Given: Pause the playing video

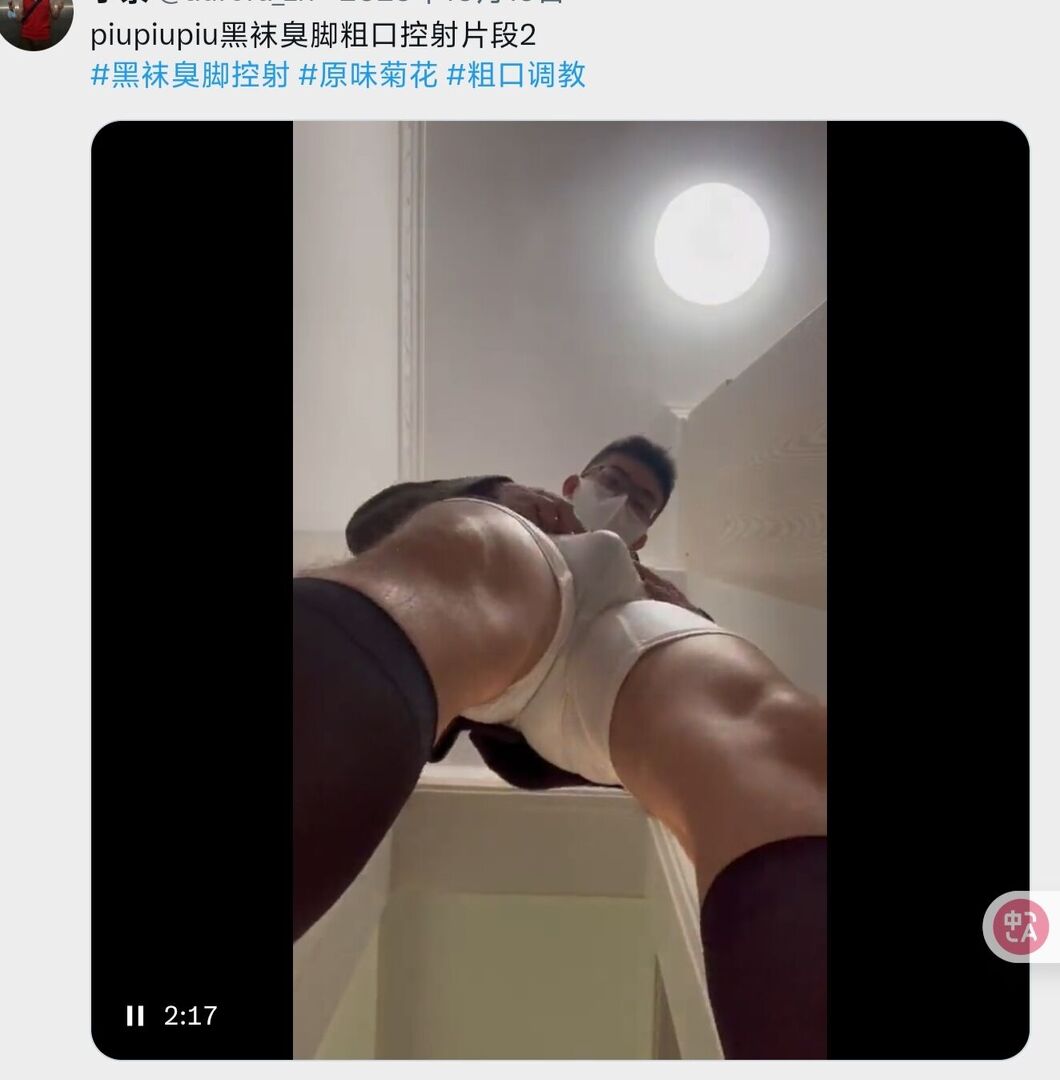Looking at the screenshot, I should click(135, 1016).
